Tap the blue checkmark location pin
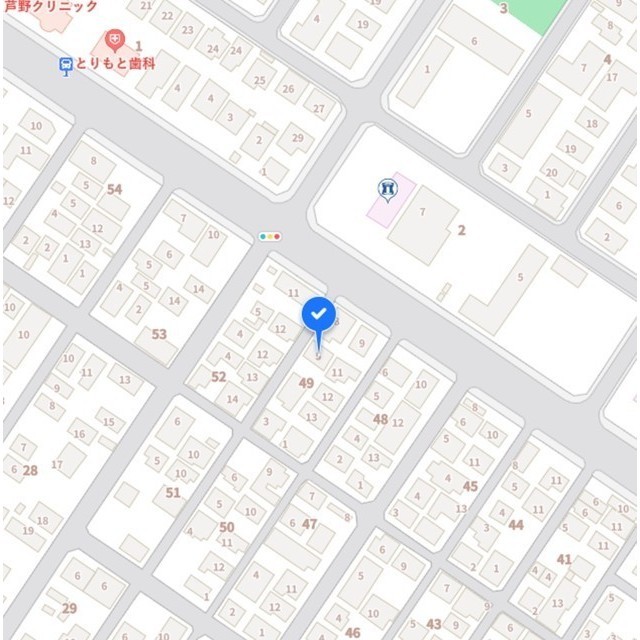Screen dimensions: 640x640 pyautogui.click(x=318, y=316)
